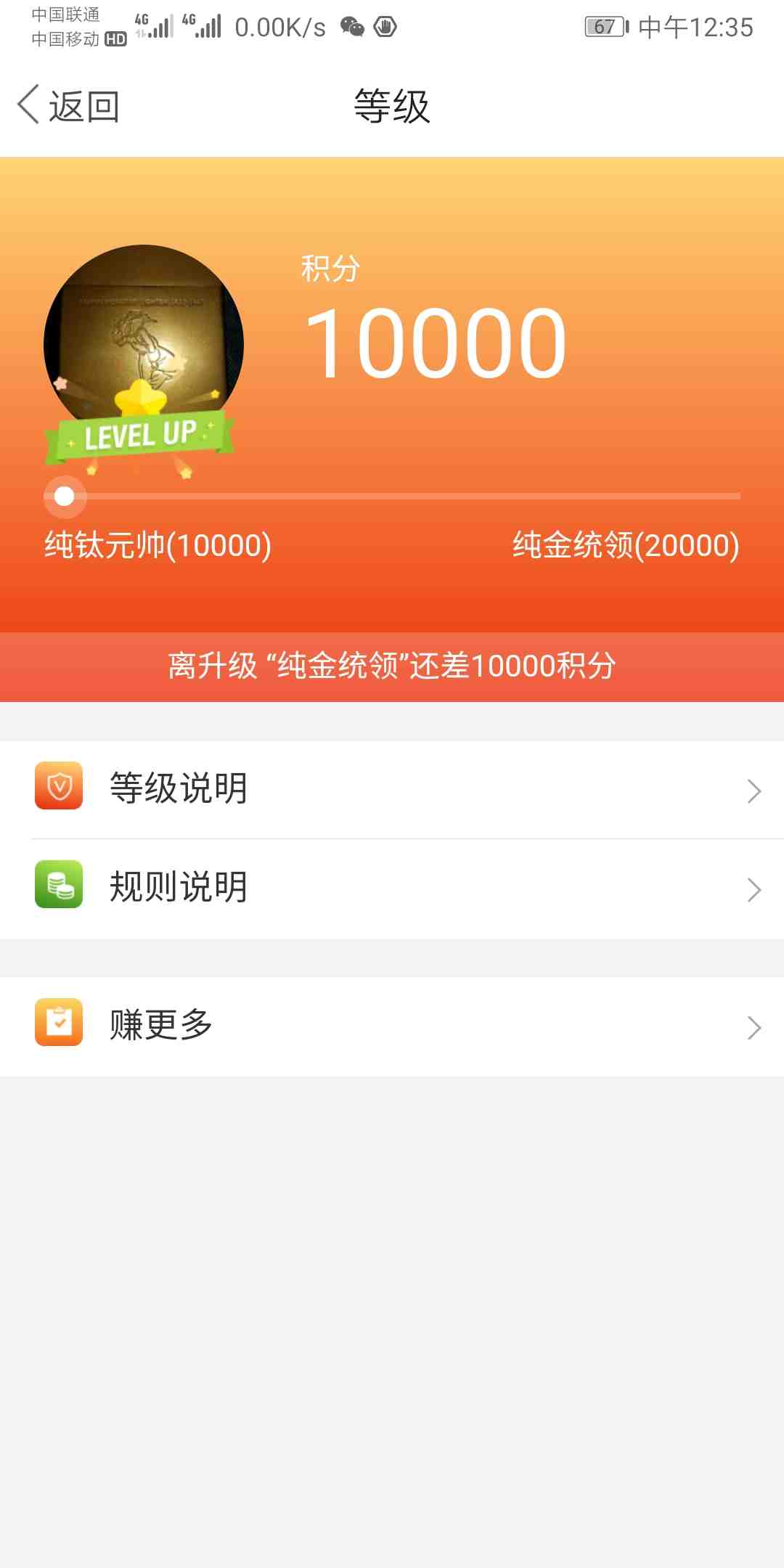Open the 规则说明 row

pyautogui.click(x=392, y=888)
